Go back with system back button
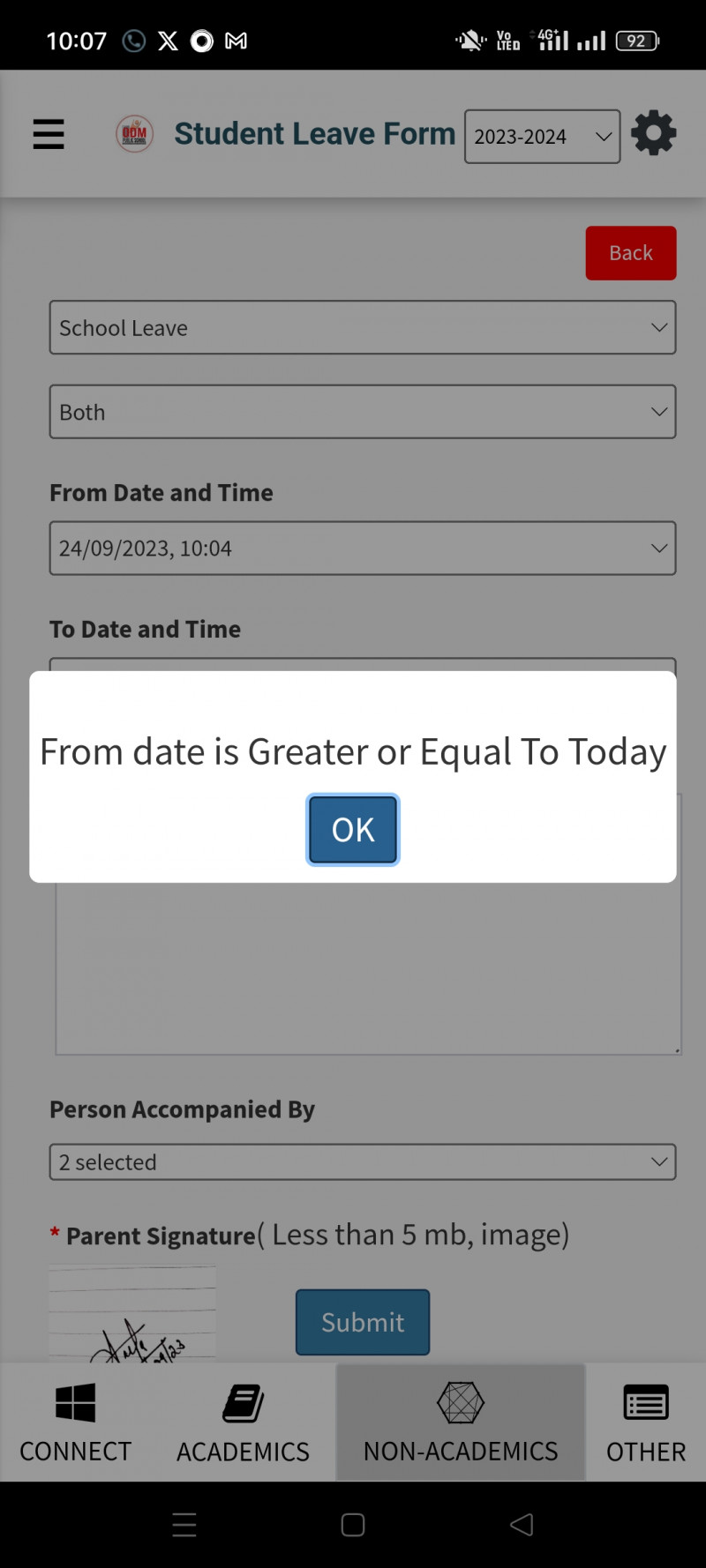Image resolution: width=706 pixels, height=1568 pixels. click(522, 1525)
